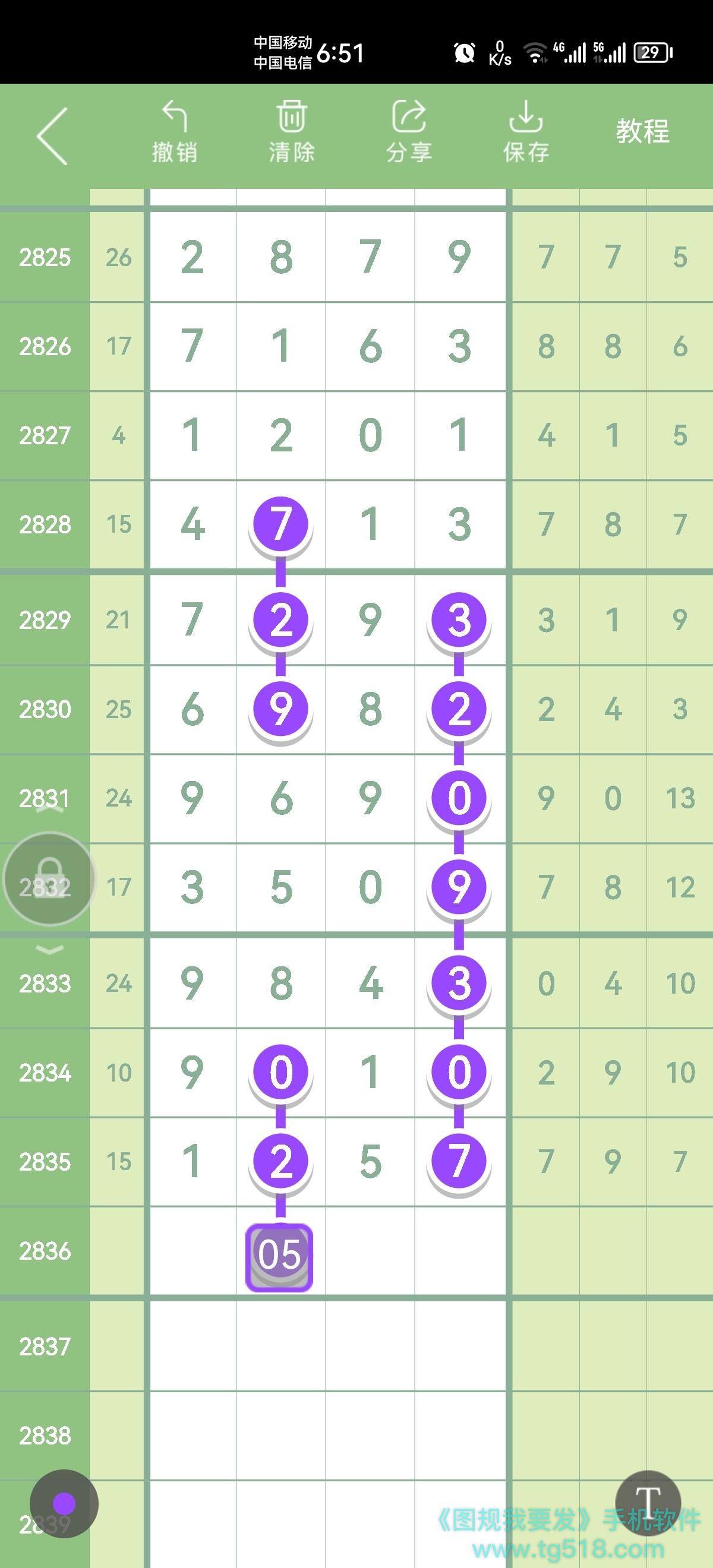The height and width of the screenshot is (1568, 713).
Task: Save the chart with 保存
Action: click(526, 131)
